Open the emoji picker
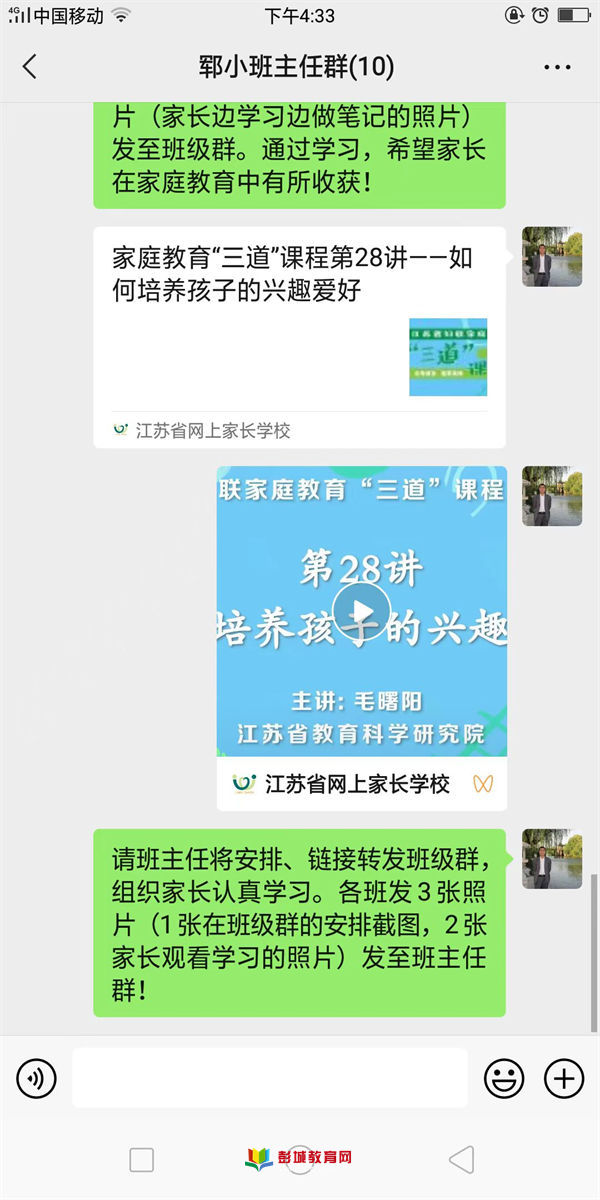The width and height of the screenshot is (600, 1200). [504, 1078]
